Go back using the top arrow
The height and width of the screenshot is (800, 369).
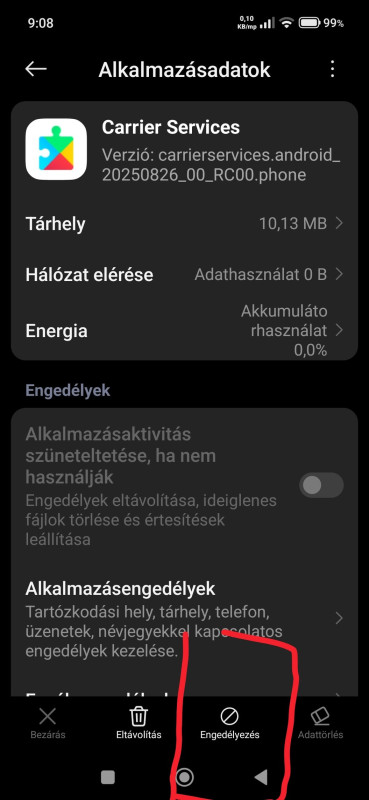click(x=36, y=69)
